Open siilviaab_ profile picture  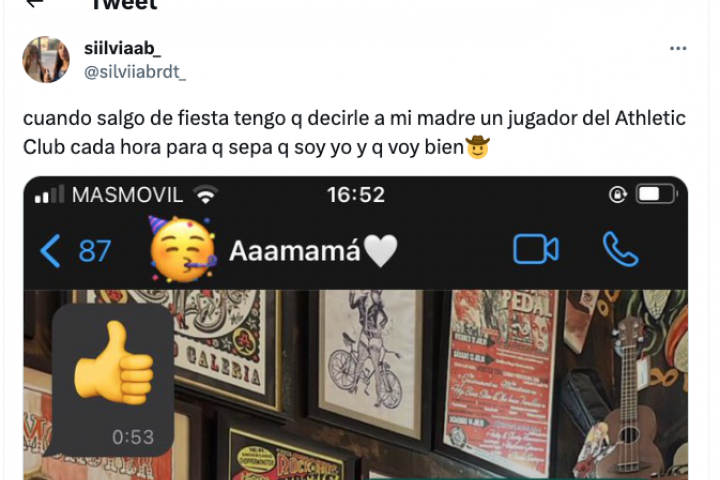click(x=46, y=60)
